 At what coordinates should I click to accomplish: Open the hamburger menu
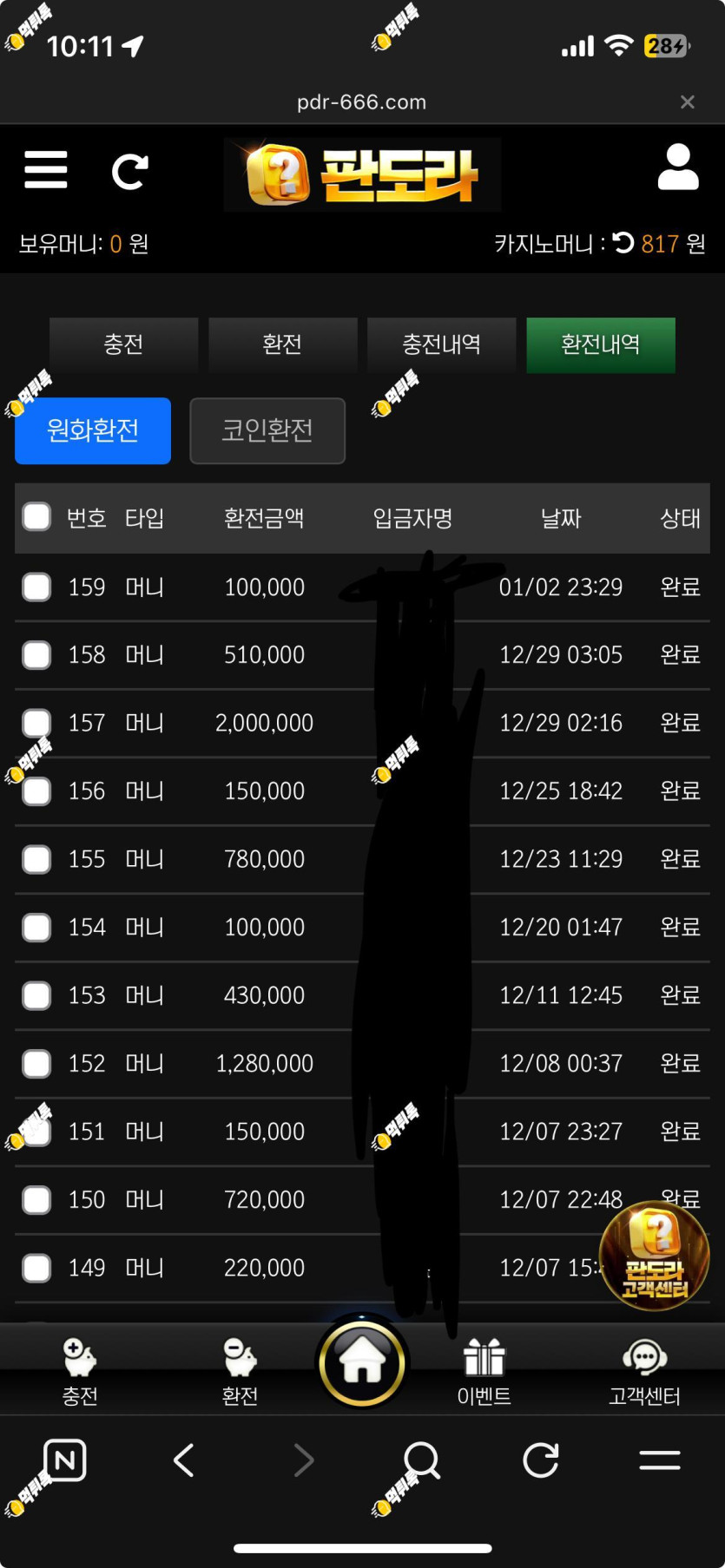pyautogui.click(x=46, y=170)
